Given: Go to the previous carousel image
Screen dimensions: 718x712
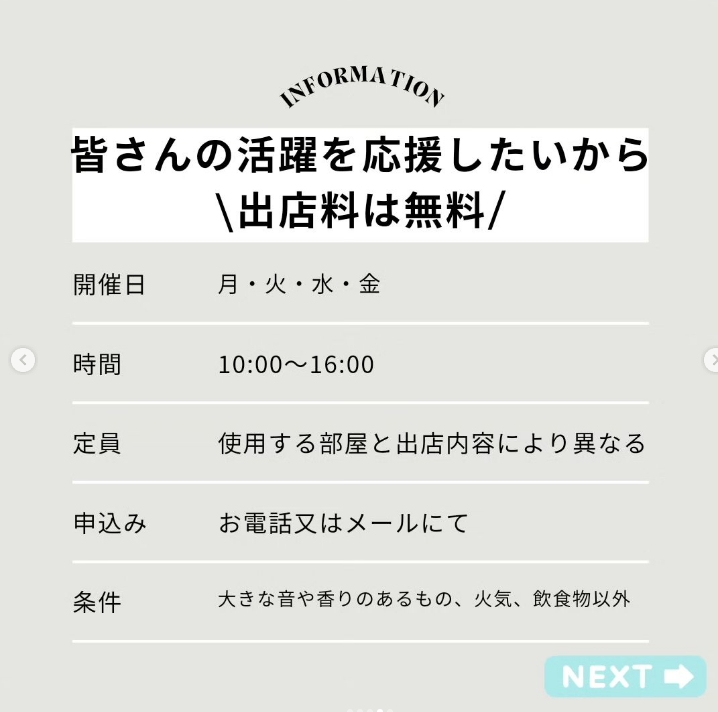Looking at the screenshot, I should pos(23,360).
